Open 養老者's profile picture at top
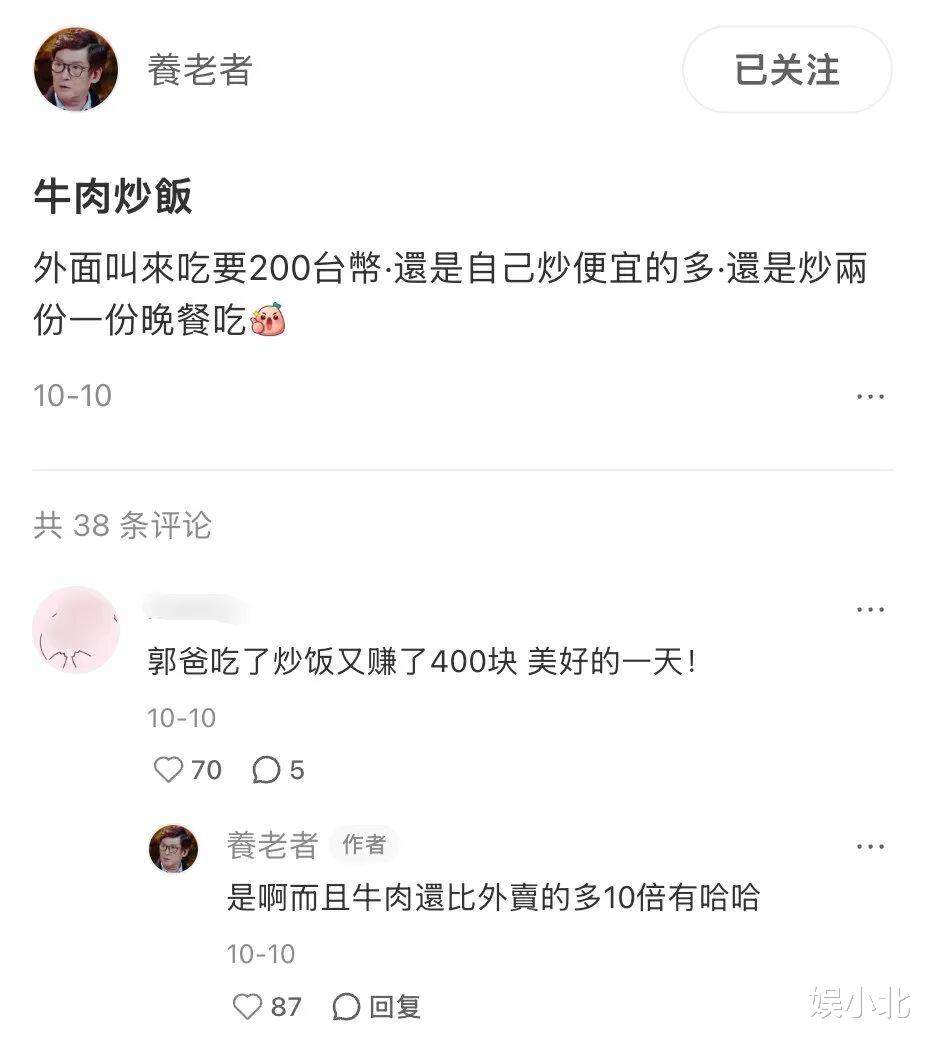 click(76, 69)
